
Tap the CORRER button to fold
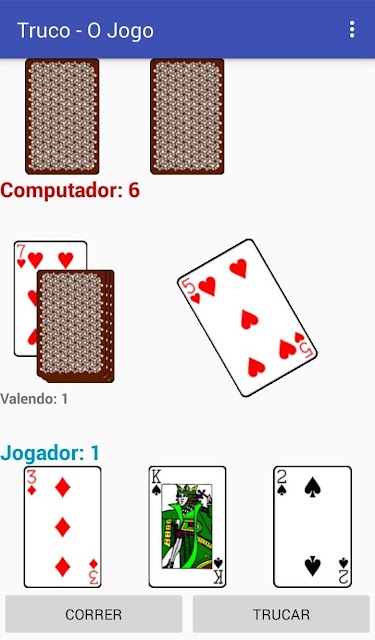point(93,614)
